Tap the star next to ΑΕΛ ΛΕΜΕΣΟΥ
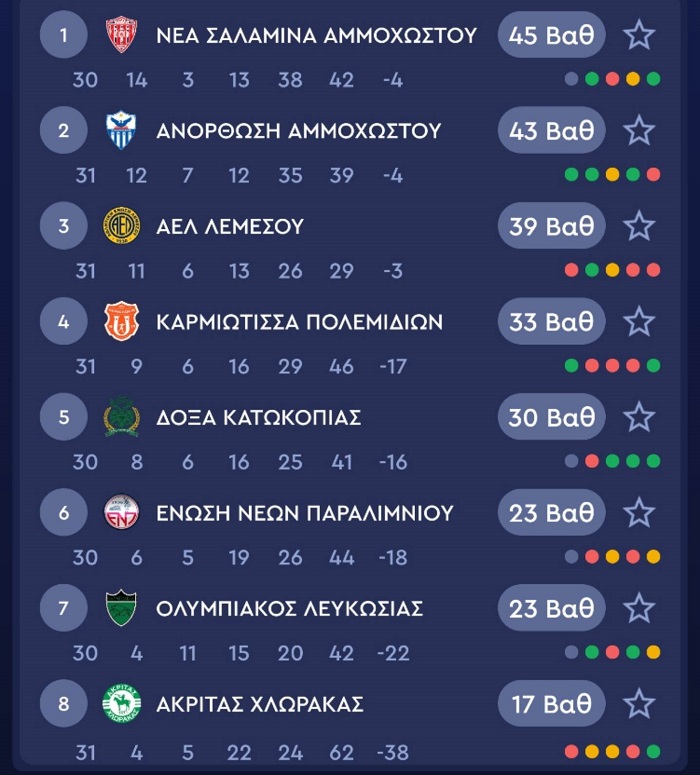The width and height of the screenshot is (700, 775). 638,226
